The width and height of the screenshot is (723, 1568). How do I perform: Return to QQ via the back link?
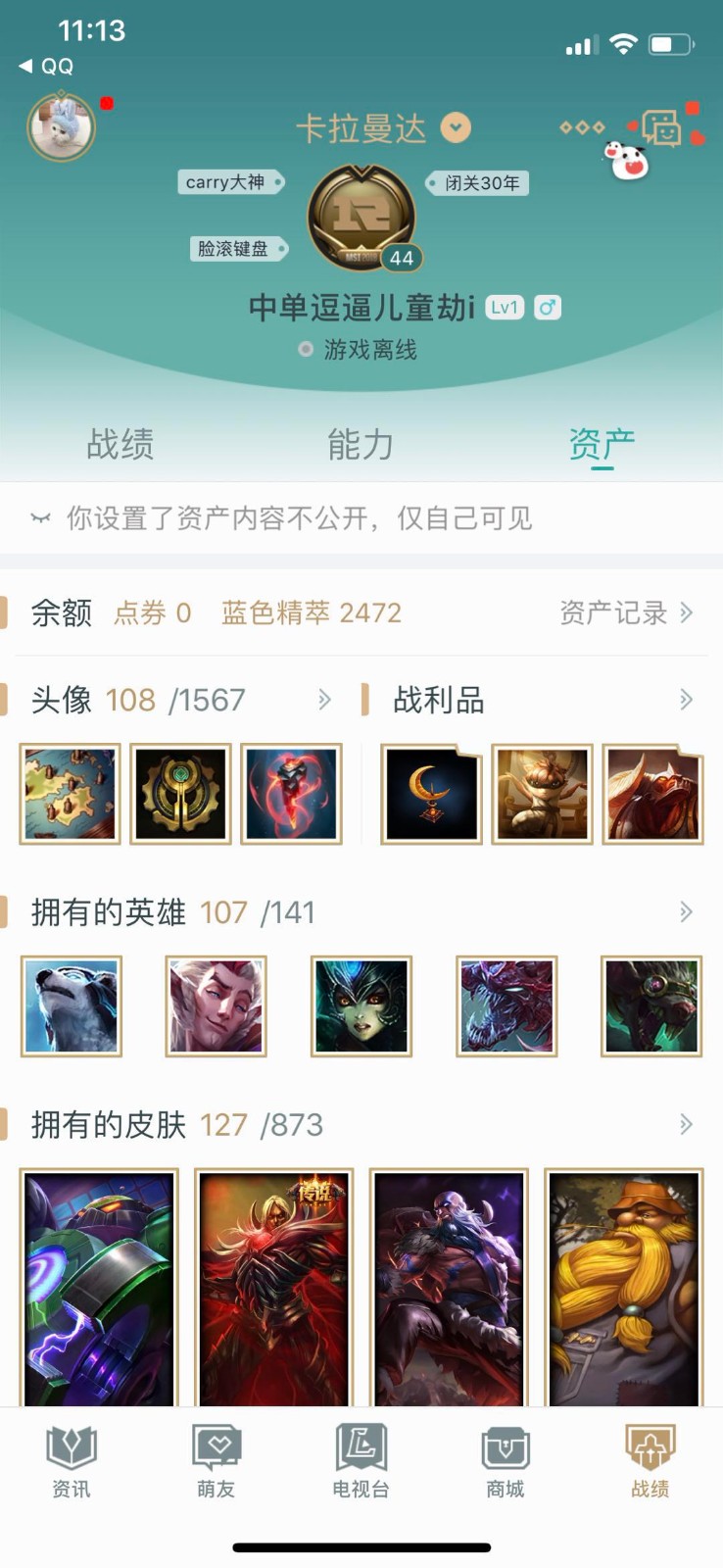click(x=47, y=66)
